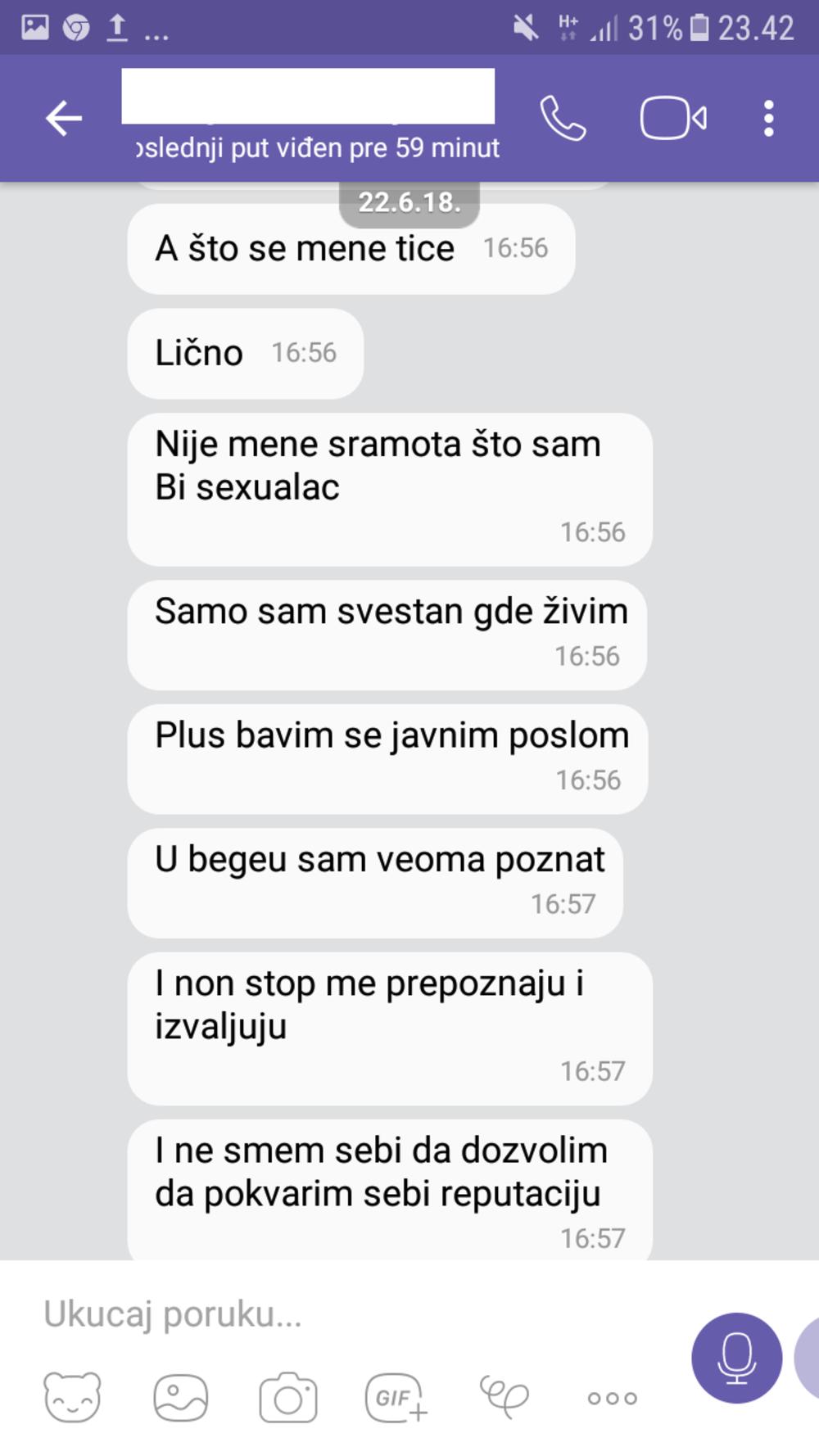
Task: Open the doodle drawing tool
Action: point(504,1397)
